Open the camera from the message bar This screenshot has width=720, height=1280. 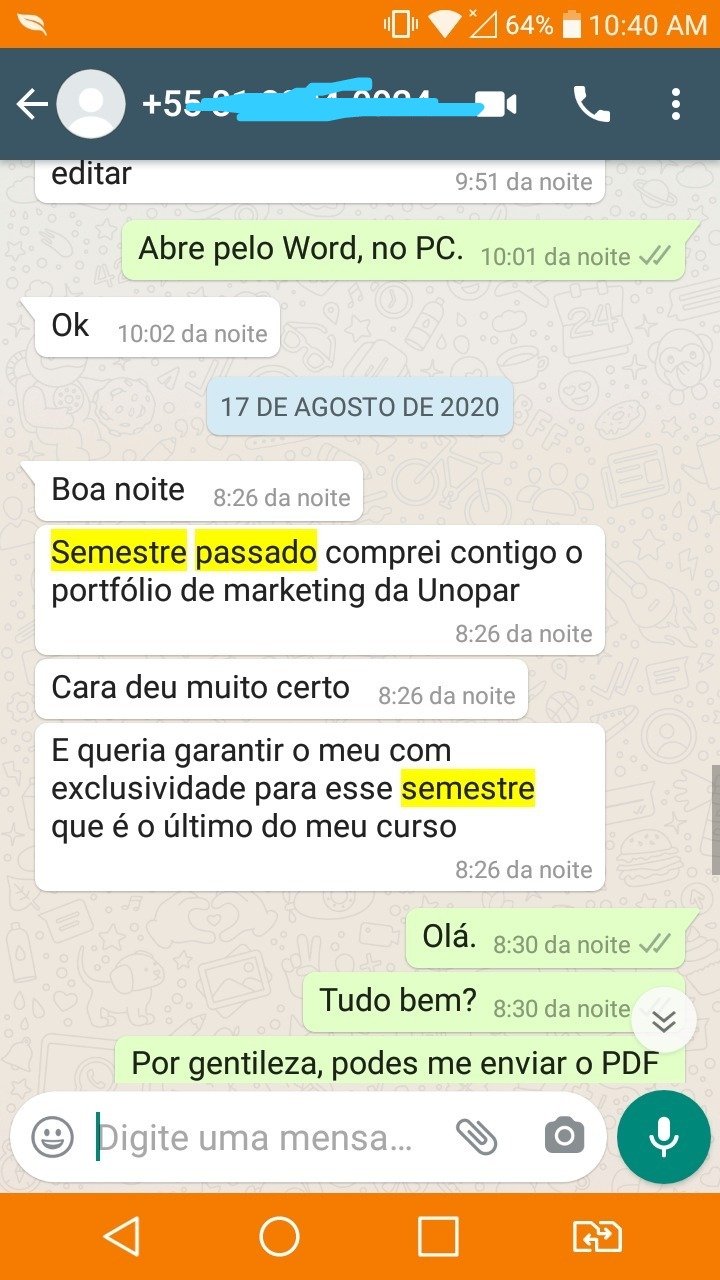coord(564,1137)
